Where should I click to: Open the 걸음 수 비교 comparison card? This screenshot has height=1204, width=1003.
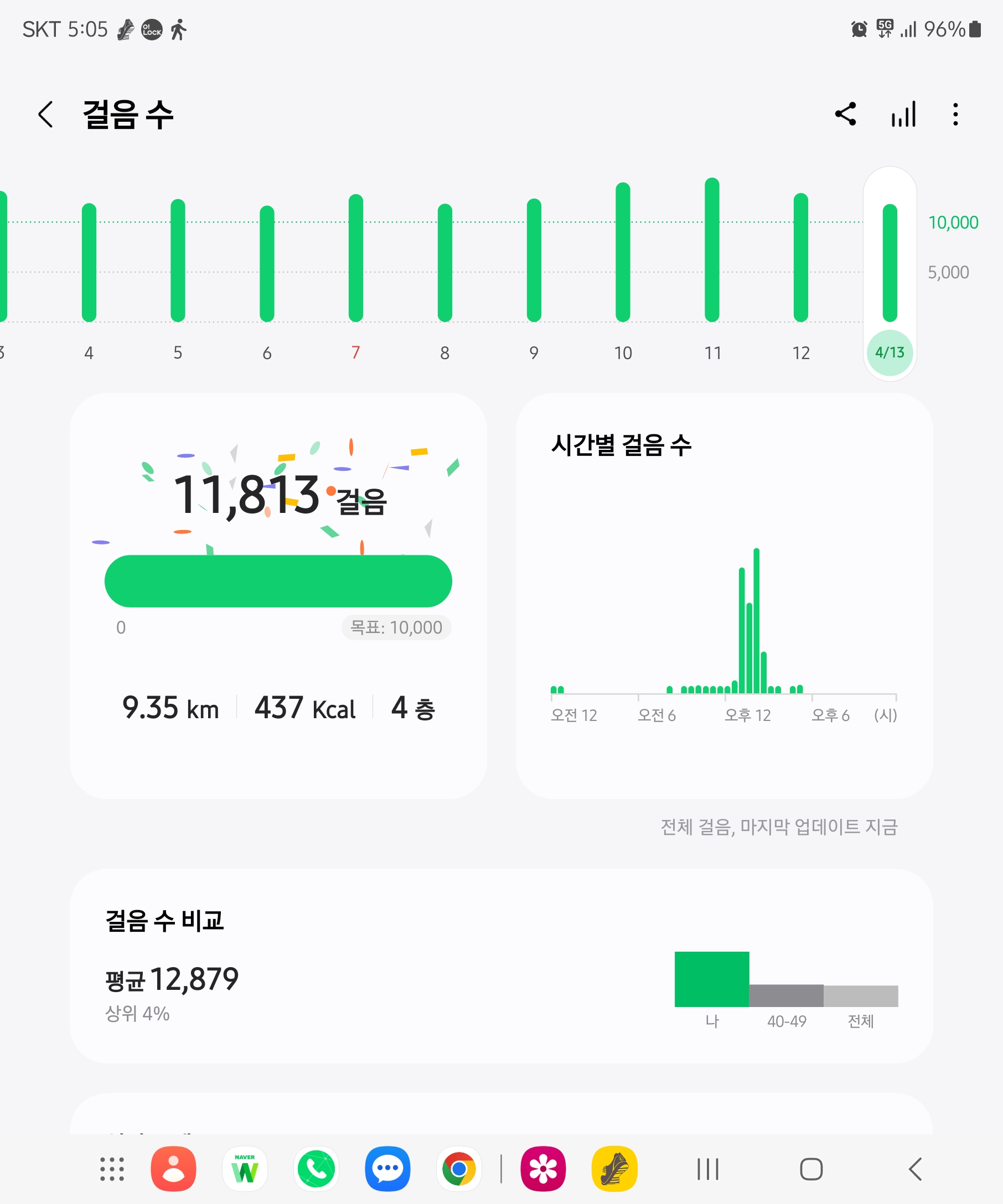(x=500, y=966)
